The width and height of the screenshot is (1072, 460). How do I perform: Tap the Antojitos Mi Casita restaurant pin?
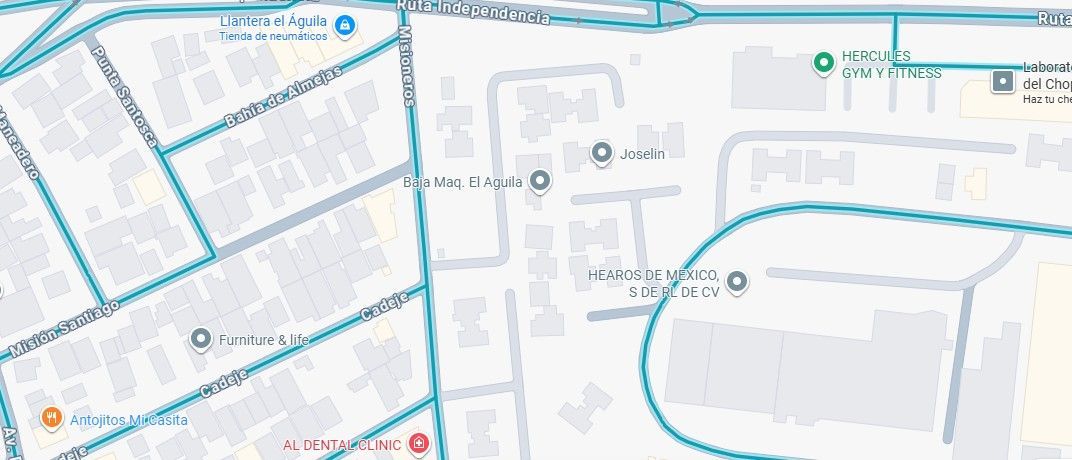[x=51, y=417]
